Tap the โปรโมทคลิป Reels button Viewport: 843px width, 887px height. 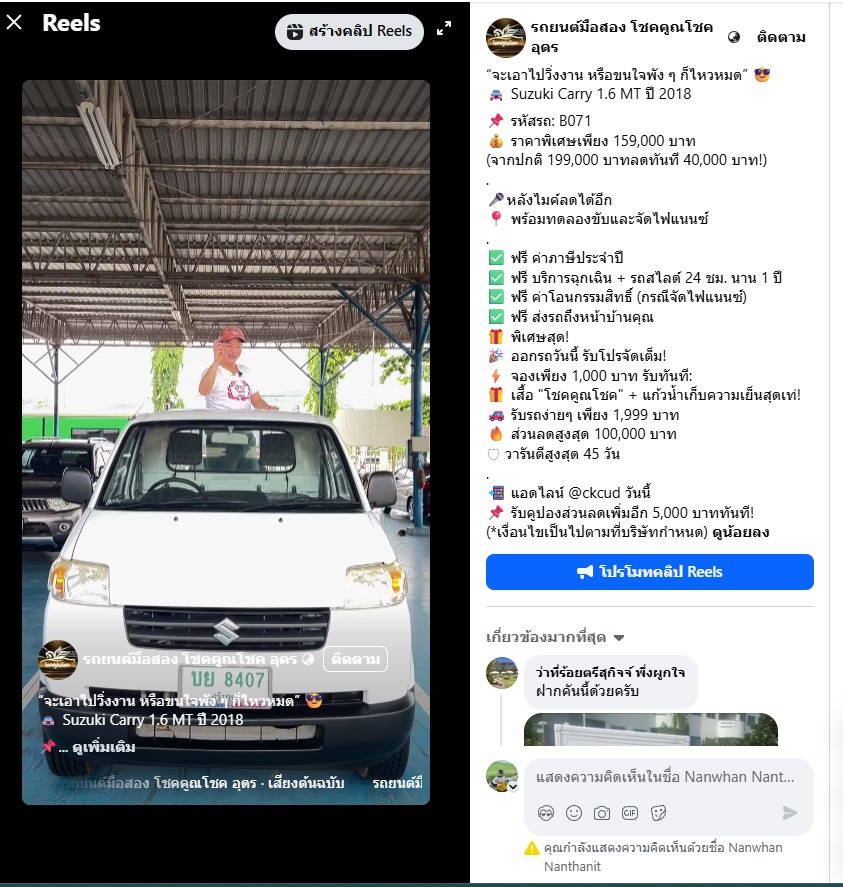coord(650,572)
